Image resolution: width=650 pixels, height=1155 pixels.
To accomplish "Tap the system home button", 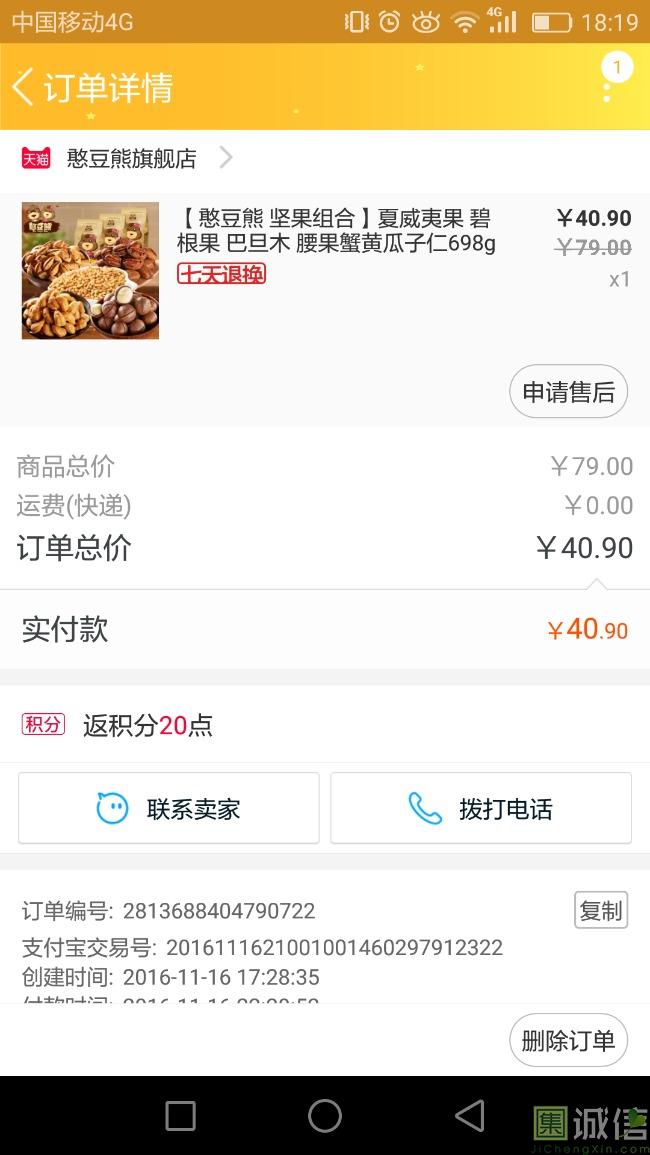I will (325, 1116).
